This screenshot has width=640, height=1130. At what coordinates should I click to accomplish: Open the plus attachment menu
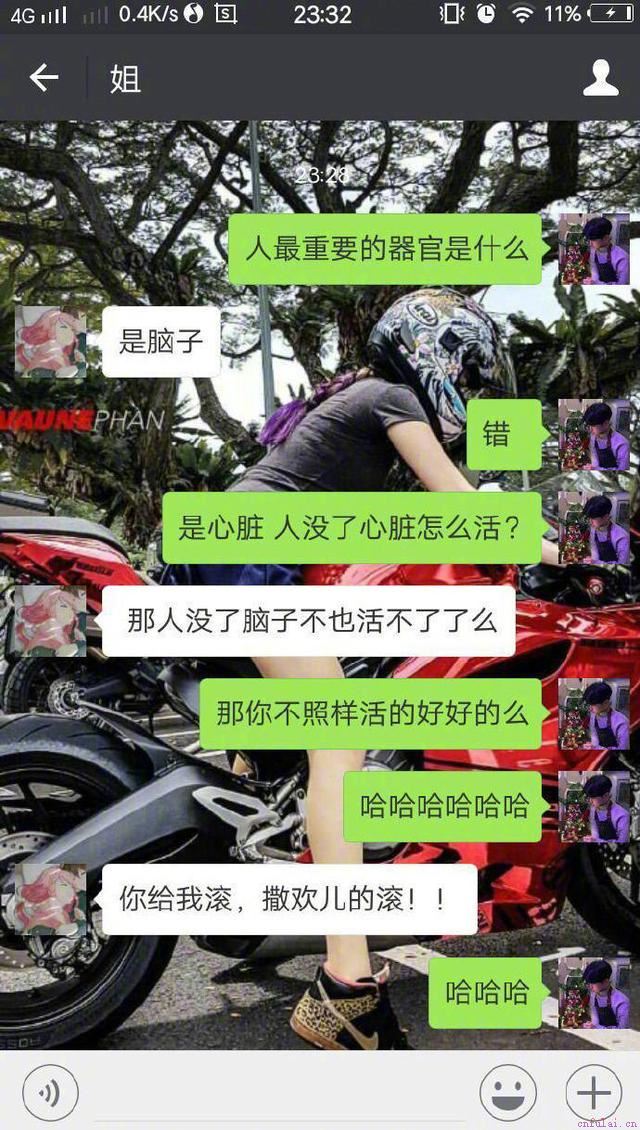[594, 1090]
